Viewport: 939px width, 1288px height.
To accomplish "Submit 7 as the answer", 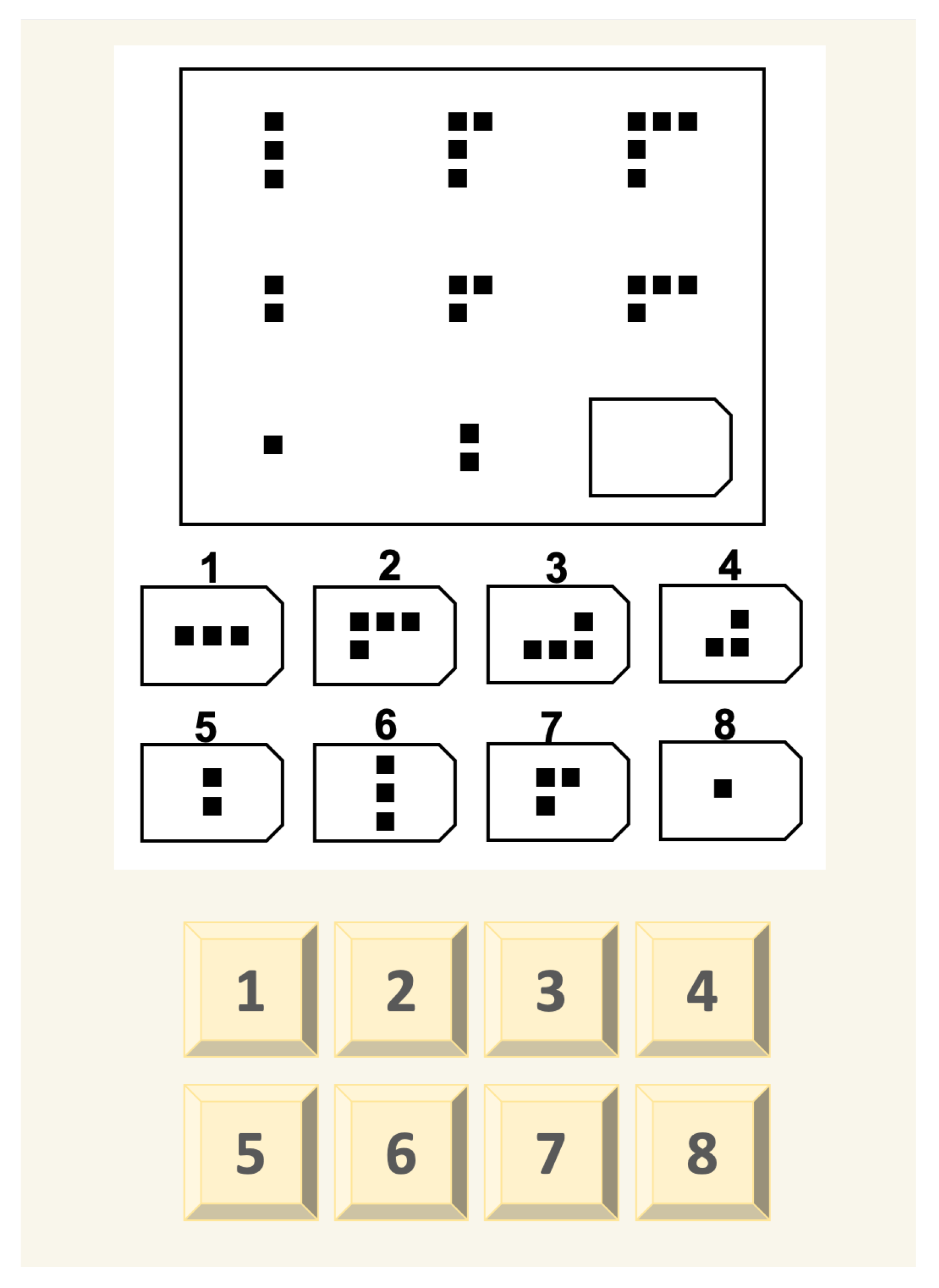I will [x=551, y=1153].
